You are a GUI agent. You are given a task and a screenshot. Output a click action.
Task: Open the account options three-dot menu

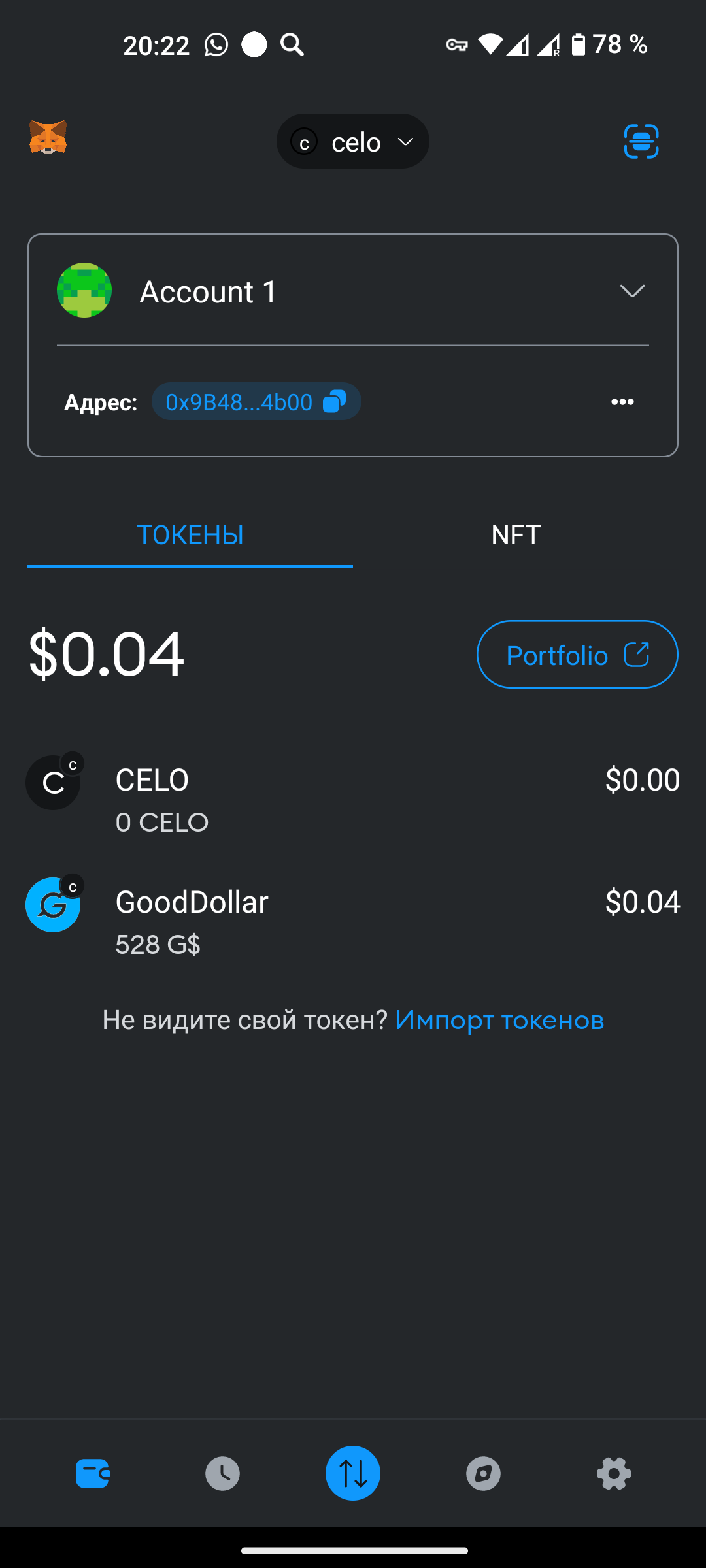tap(622, 402)
